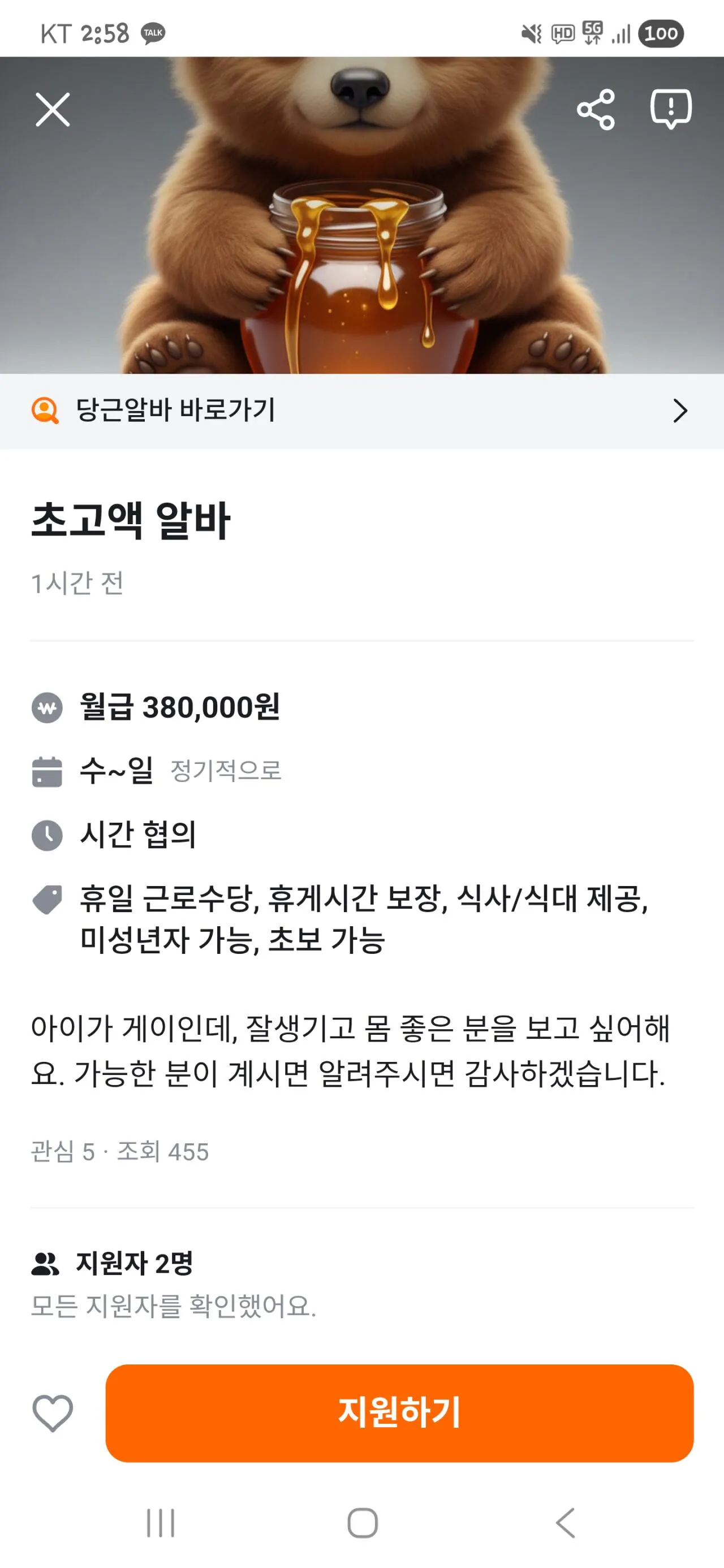The height and width of the screenshot is (1568, 724).
Task: Close the job posting with the X
Action: click(53, 110)
